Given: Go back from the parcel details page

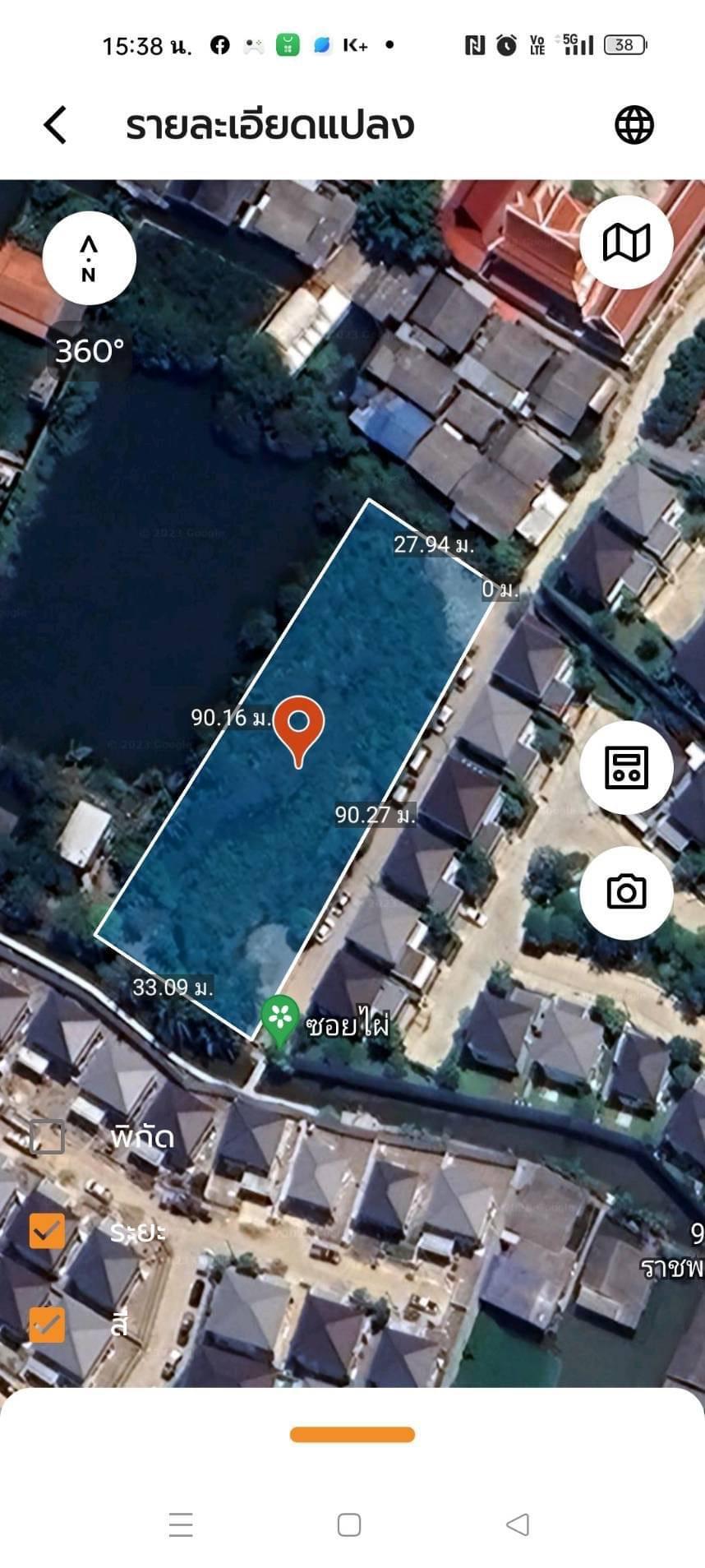Looking at the screenshot, I should 55,125.
